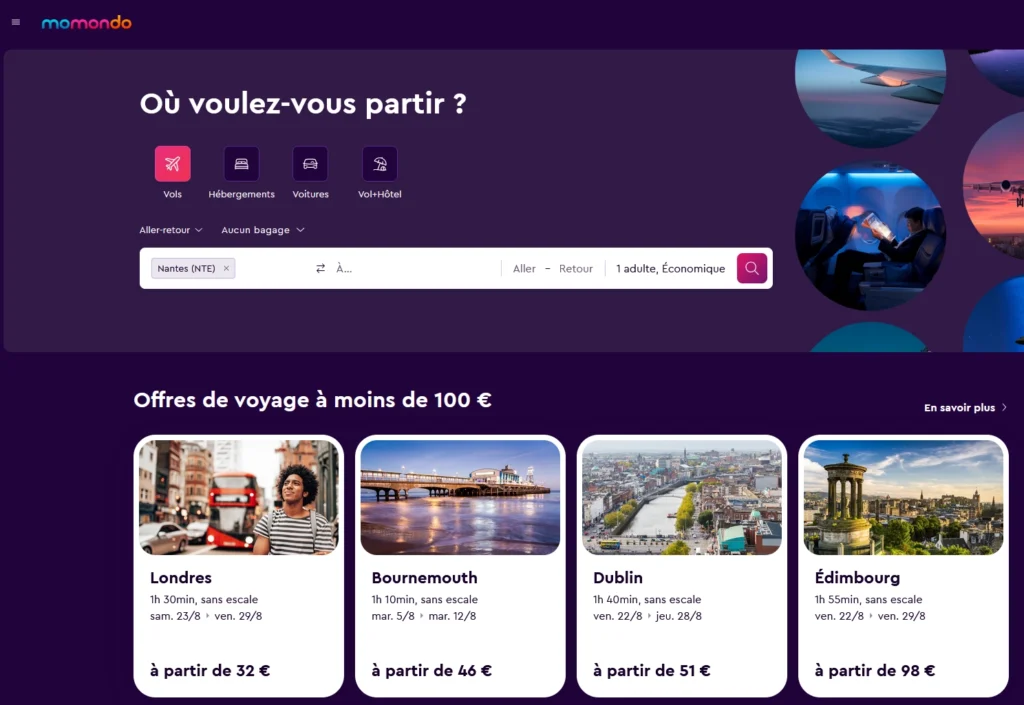Choose the Retour return date
This screenshot has height=705, width=1024.
(x=576, y=268)
